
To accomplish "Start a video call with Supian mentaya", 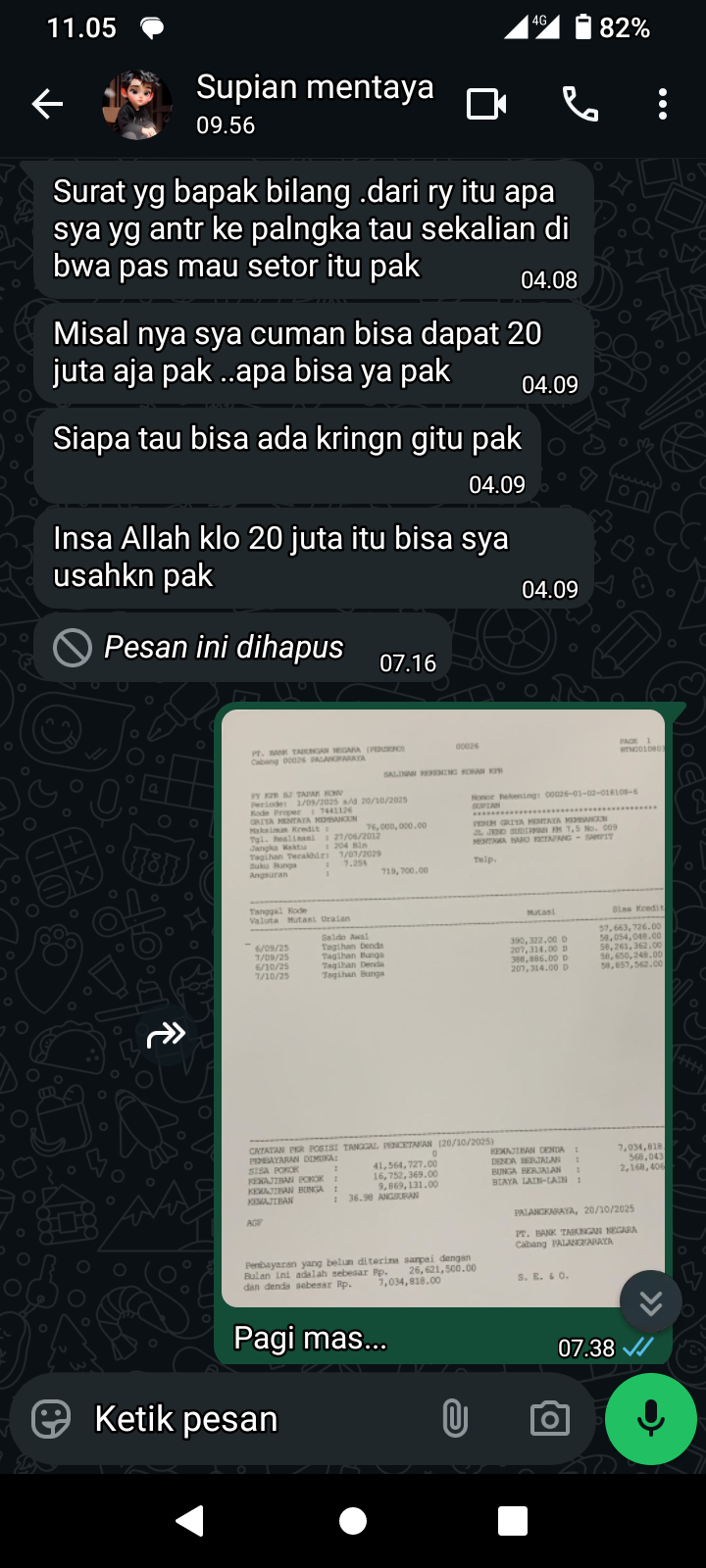I will click(x=486, y=104).
